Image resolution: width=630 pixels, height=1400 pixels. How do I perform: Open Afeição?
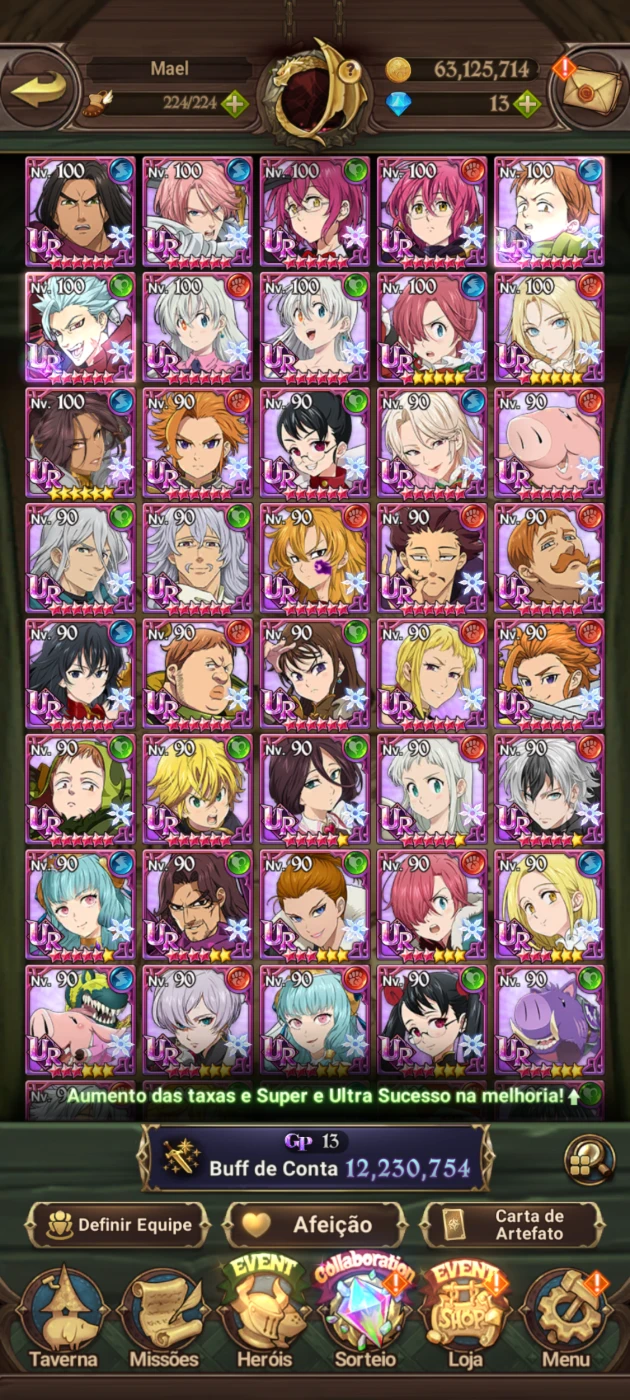(315, 1225)
